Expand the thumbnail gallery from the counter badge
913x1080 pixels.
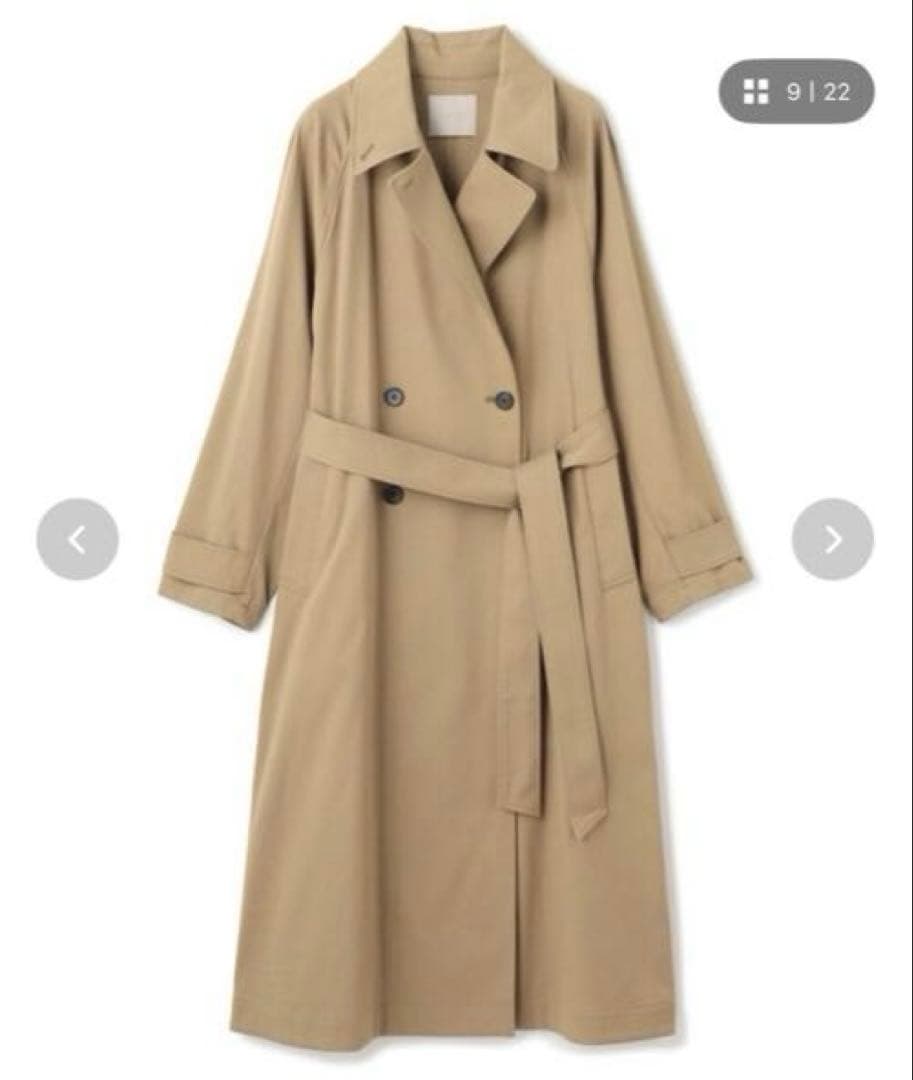pos(800,92)
